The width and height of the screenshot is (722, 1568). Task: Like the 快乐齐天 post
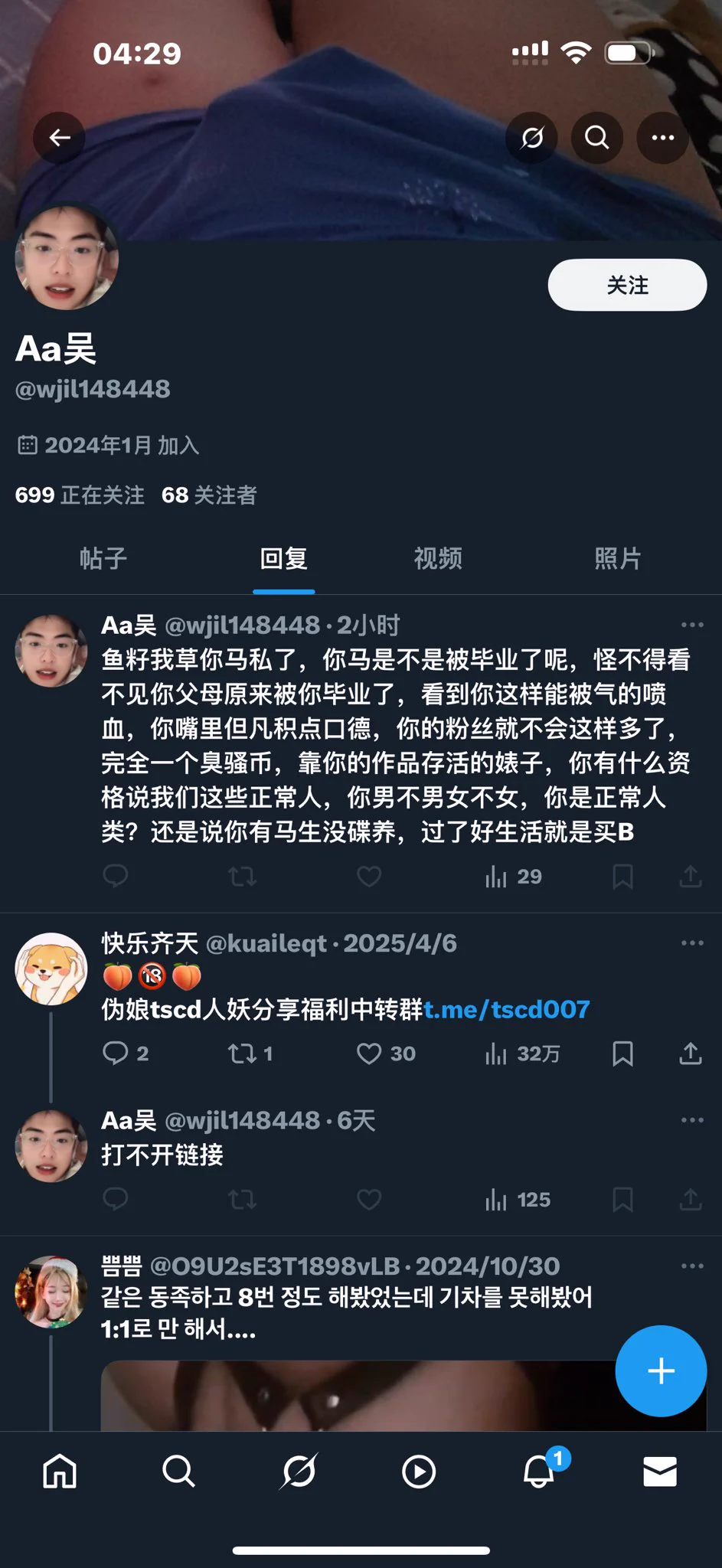[369, 1054]
